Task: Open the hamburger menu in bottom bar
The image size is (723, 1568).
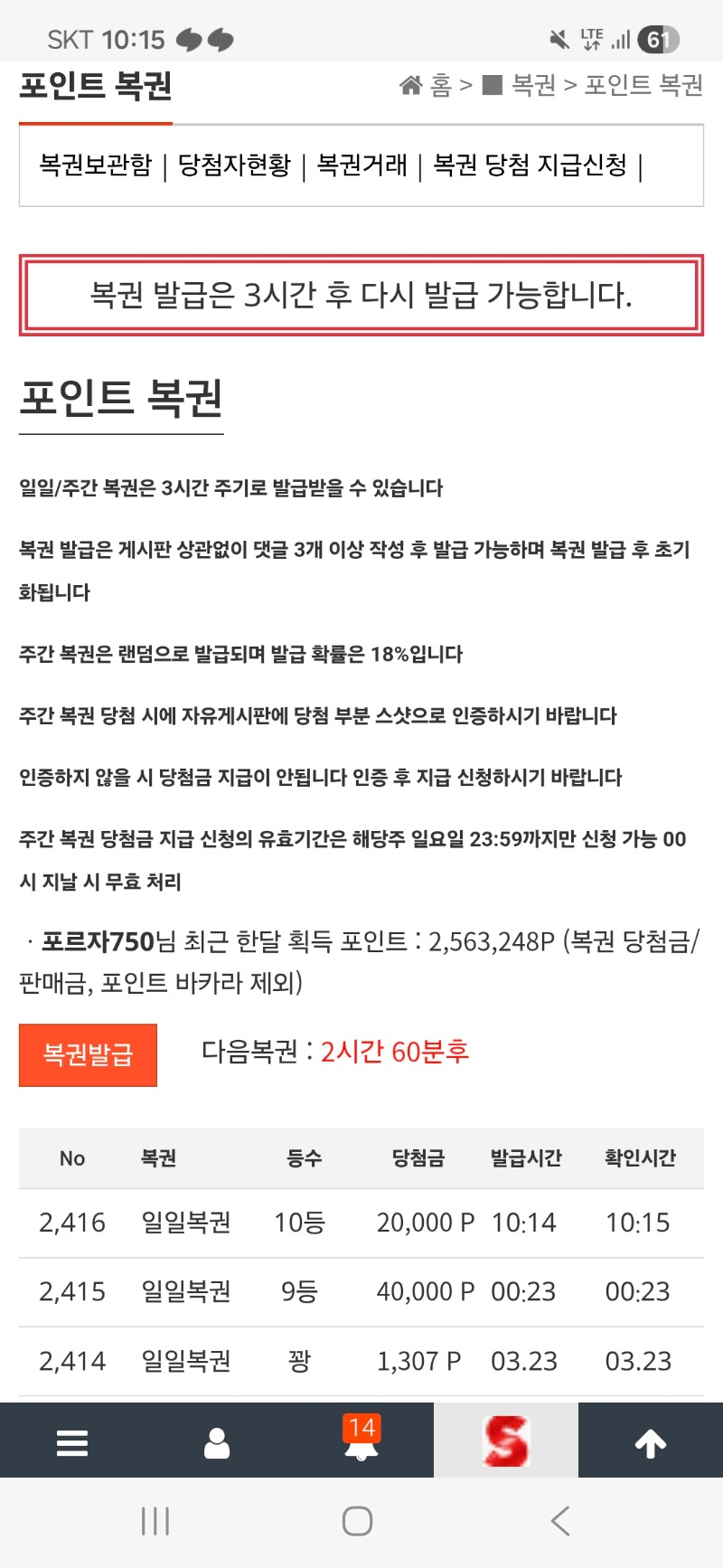Action: [x=72, y=1441]
